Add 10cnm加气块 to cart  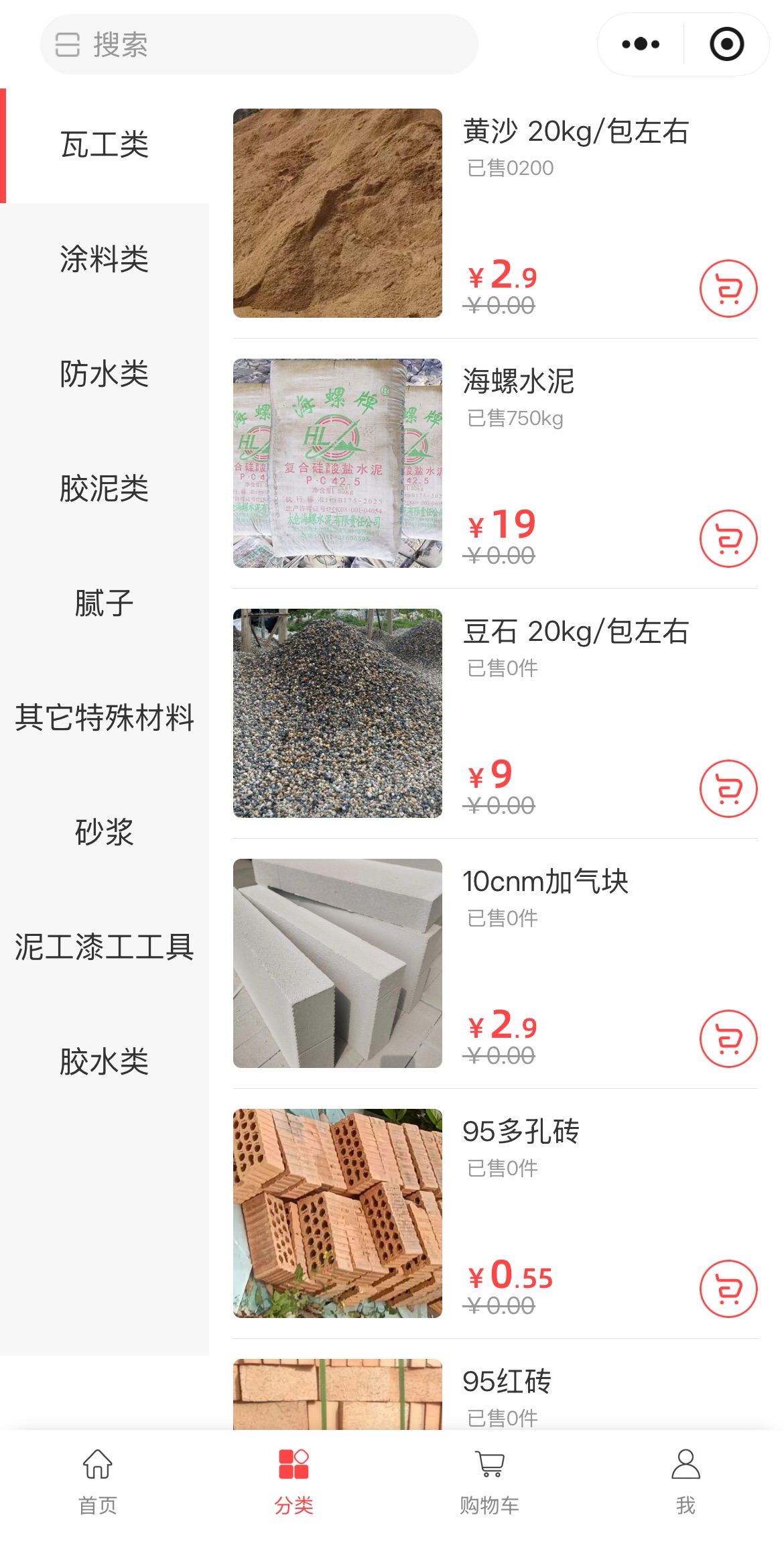(728, 1039)
